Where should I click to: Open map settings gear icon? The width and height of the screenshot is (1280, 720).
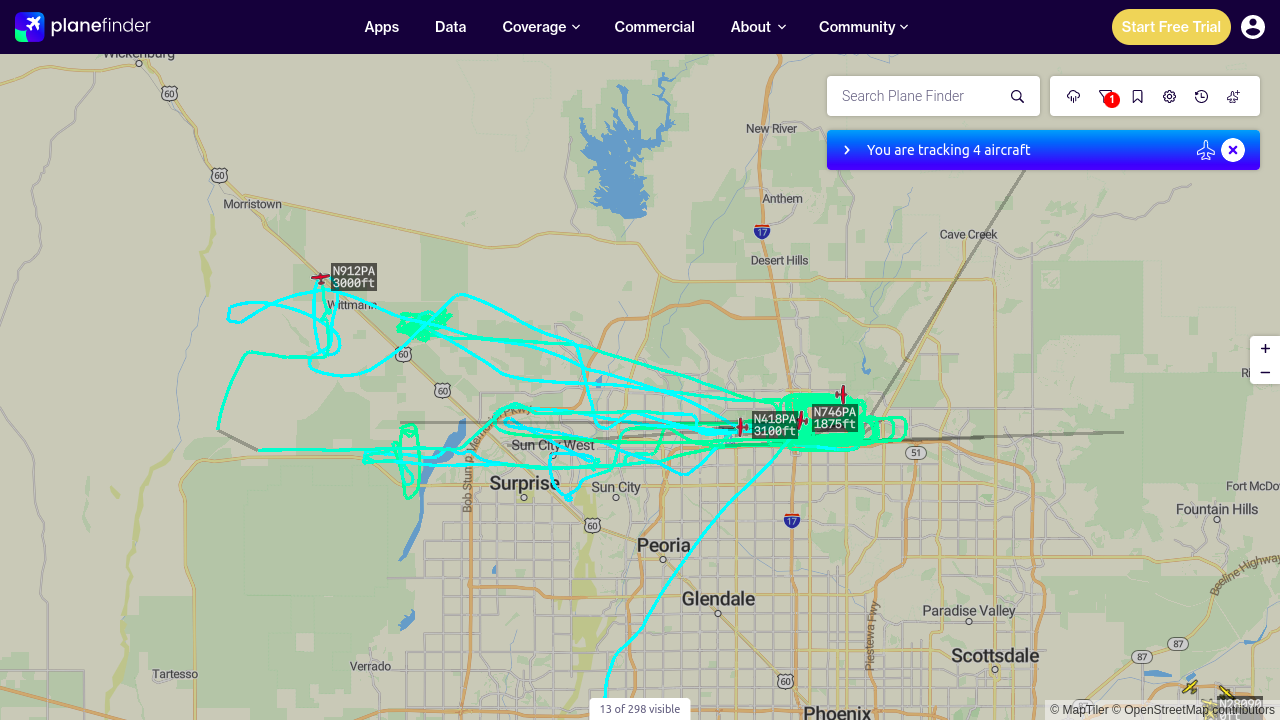tap(1170, 96)
